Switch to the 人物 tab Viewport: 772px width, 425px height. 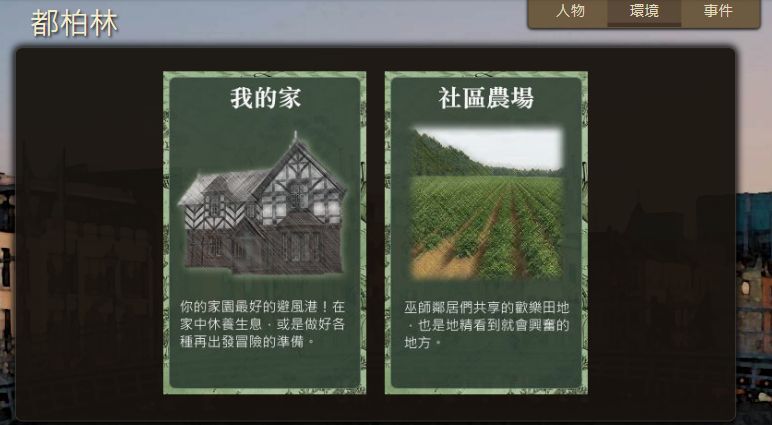coord(570,12)
